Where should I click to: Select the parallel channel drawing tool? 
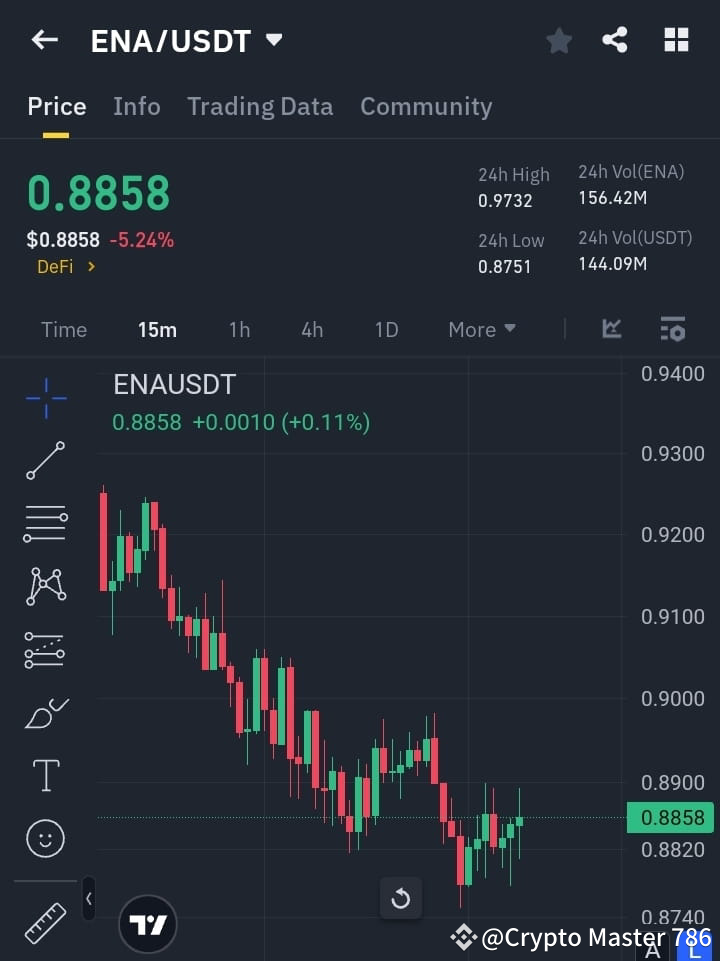(45, 650)
